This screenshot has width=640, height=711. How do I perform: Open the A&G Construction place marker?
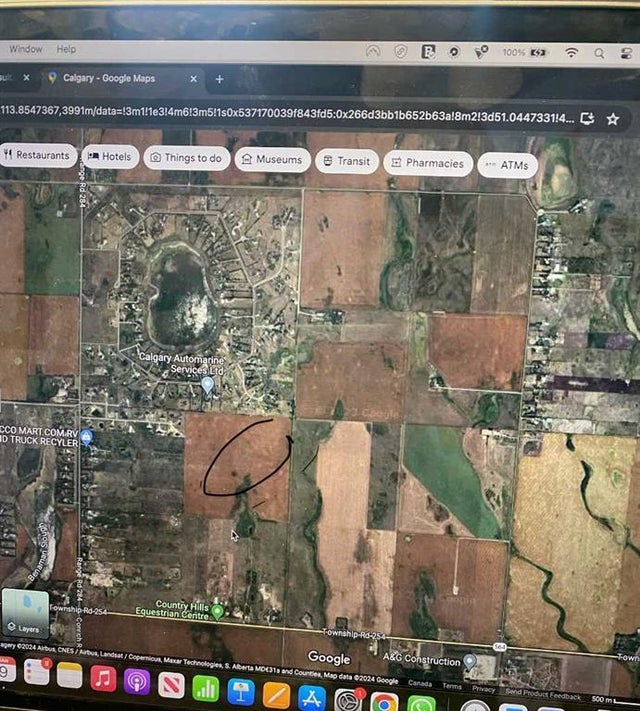coord(469,661)
